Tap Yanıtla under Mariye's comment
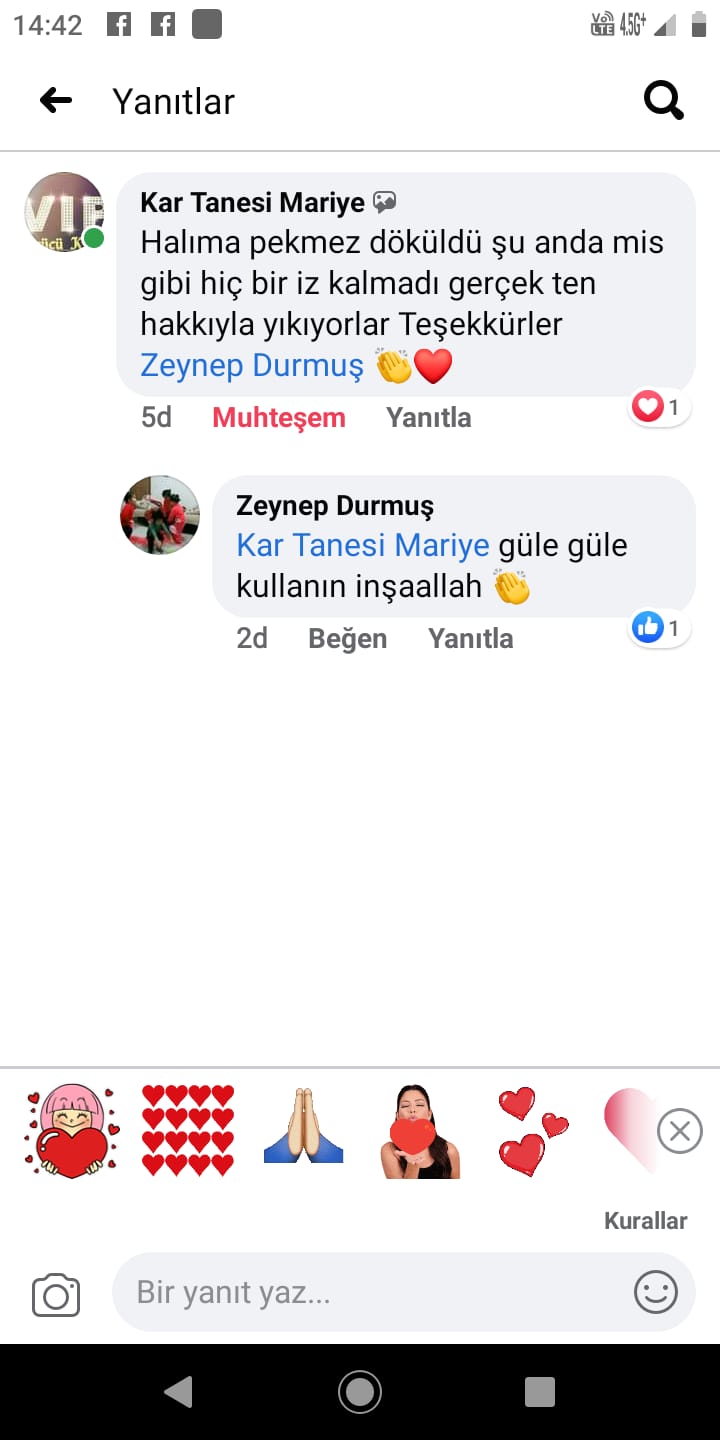The width and height of the screenshot is (720, 1440). [x=428, y=417]
